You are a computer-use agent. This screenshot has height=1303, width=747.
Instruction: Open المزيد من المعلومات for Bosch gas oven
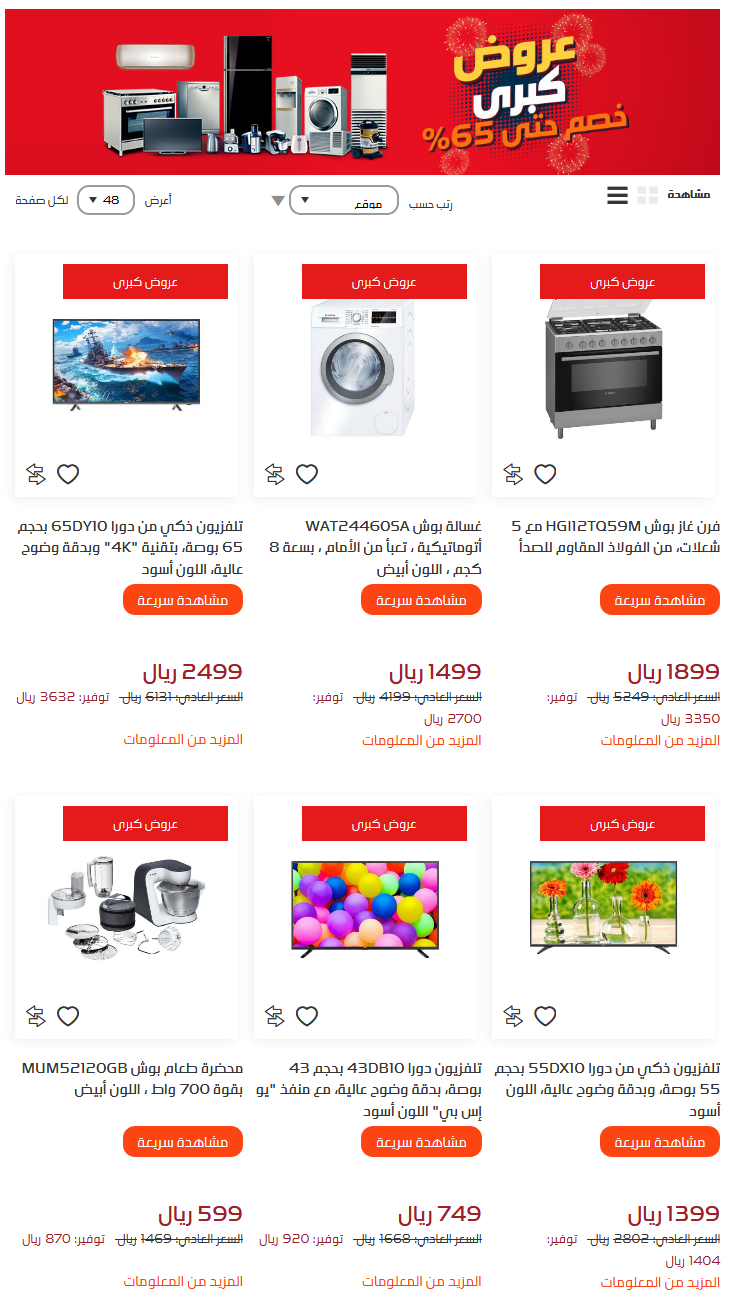pyautogui.click(x=660, y=741)
